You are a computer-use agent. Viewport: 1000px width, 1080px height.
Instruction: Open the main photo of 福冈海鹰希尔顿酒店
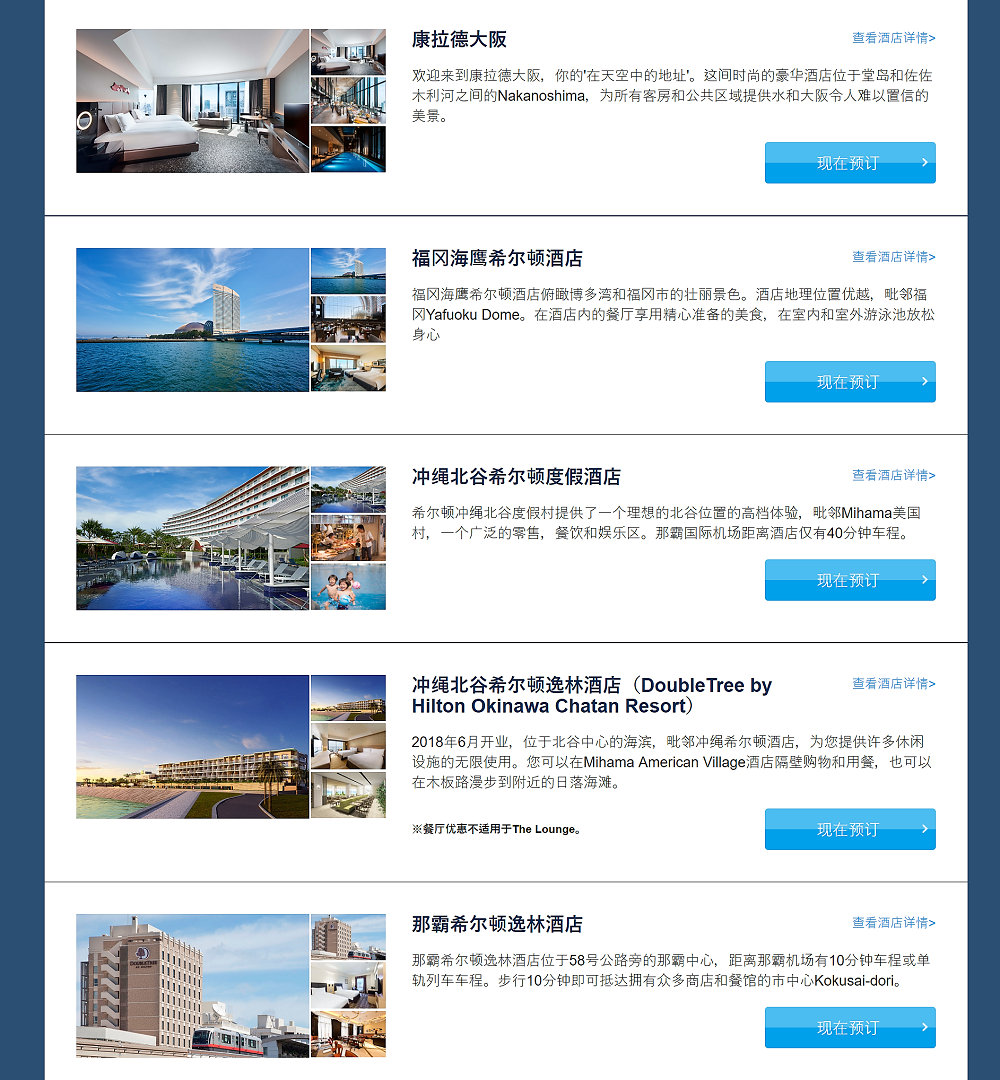coord(192,320)
